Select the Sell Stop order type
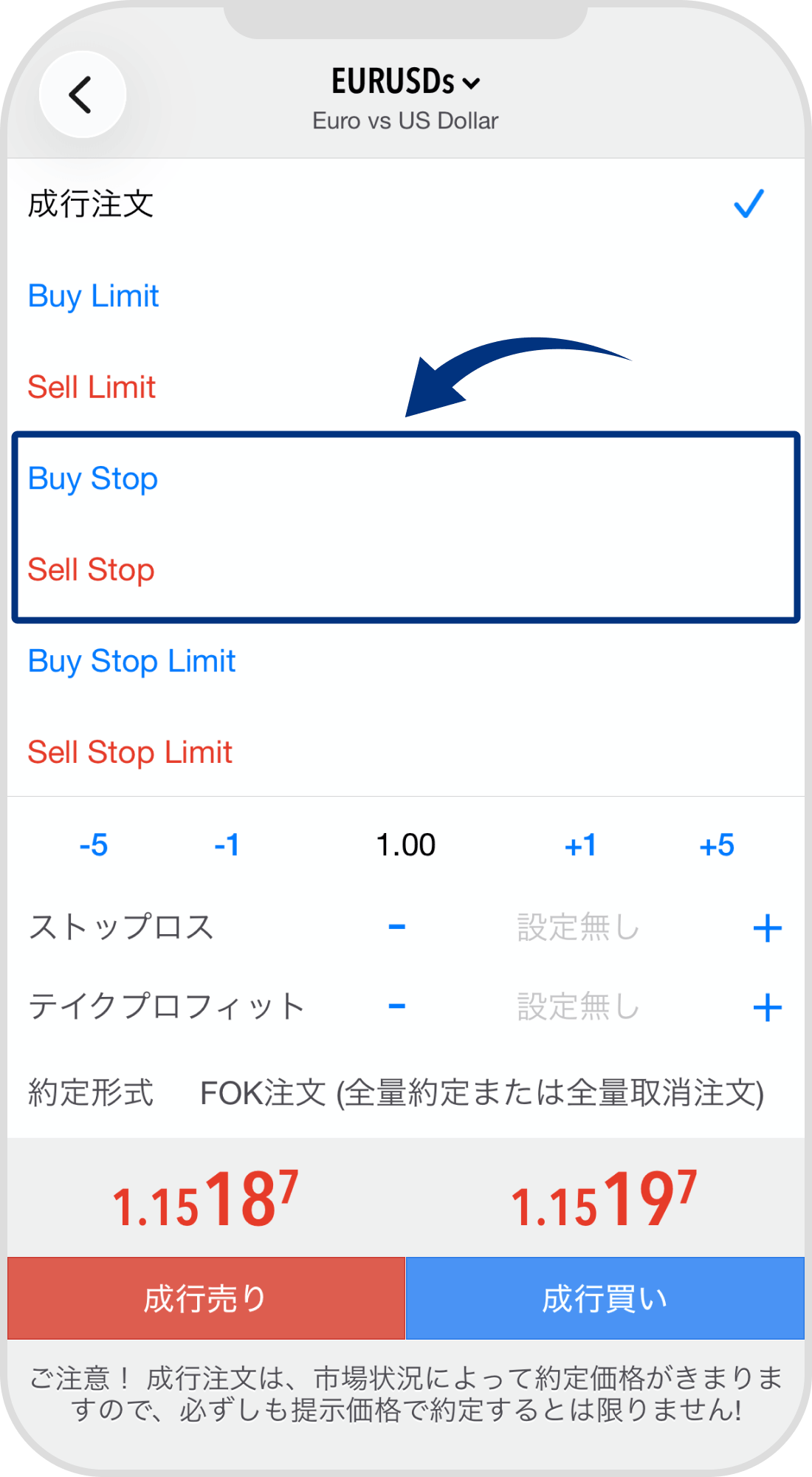This screenshot has width=812, height=1477. tap(90, 569)
